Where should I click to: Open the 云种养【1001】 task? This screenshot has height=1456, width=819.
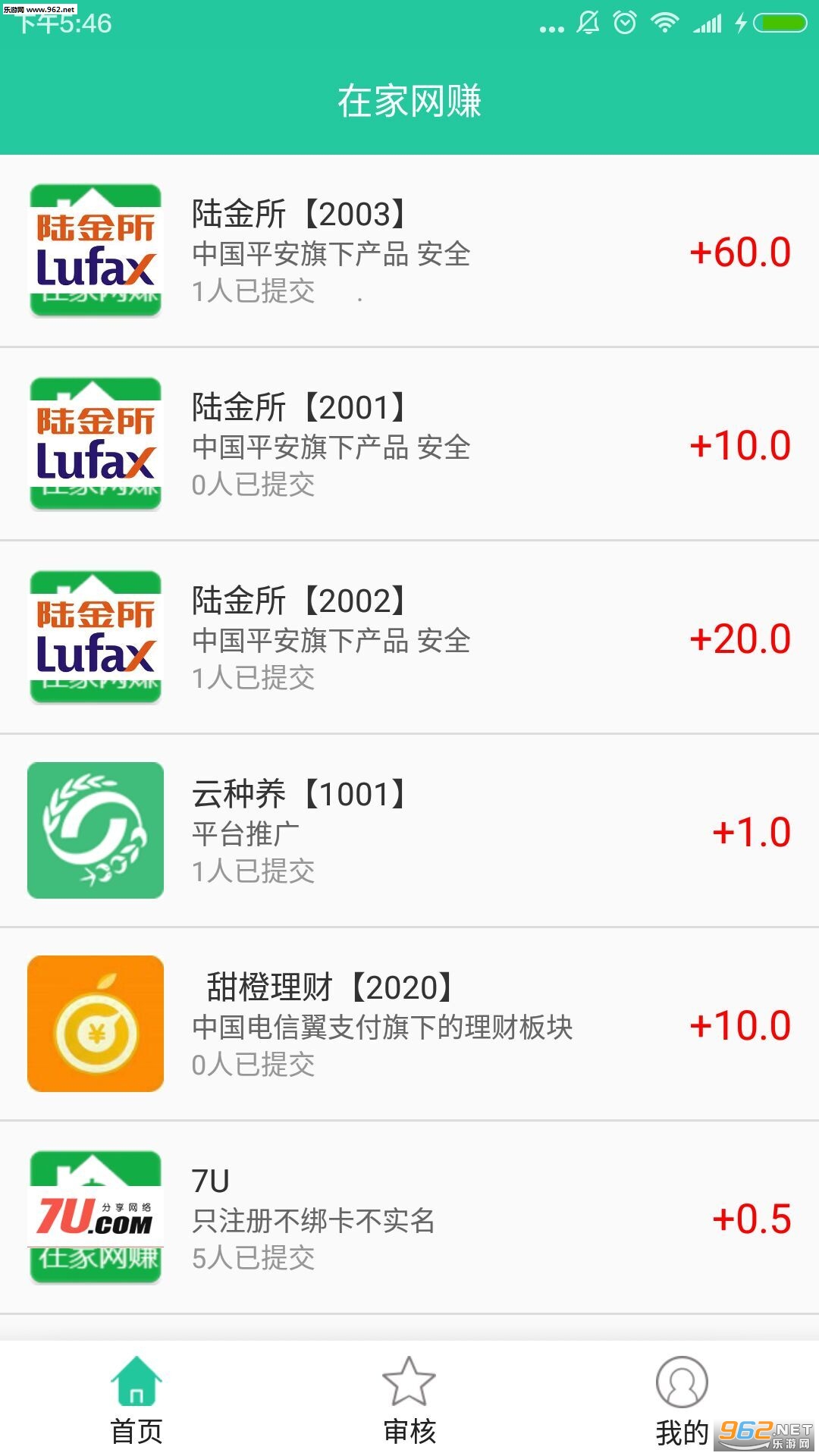click(x=409, y=831)
